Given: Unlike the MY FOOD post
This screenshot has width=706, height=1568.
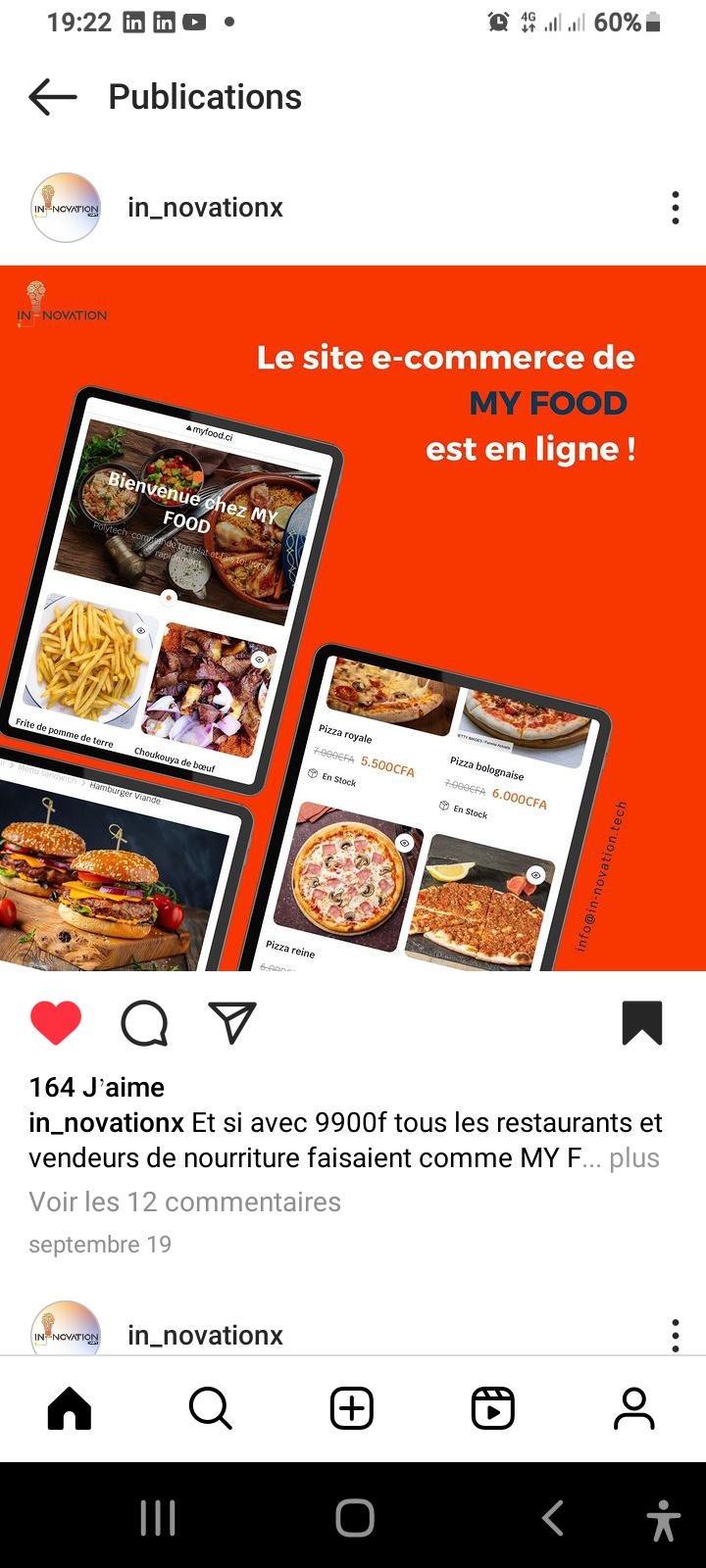Looking at the screenshot, I should click(x=56, y=1023).
